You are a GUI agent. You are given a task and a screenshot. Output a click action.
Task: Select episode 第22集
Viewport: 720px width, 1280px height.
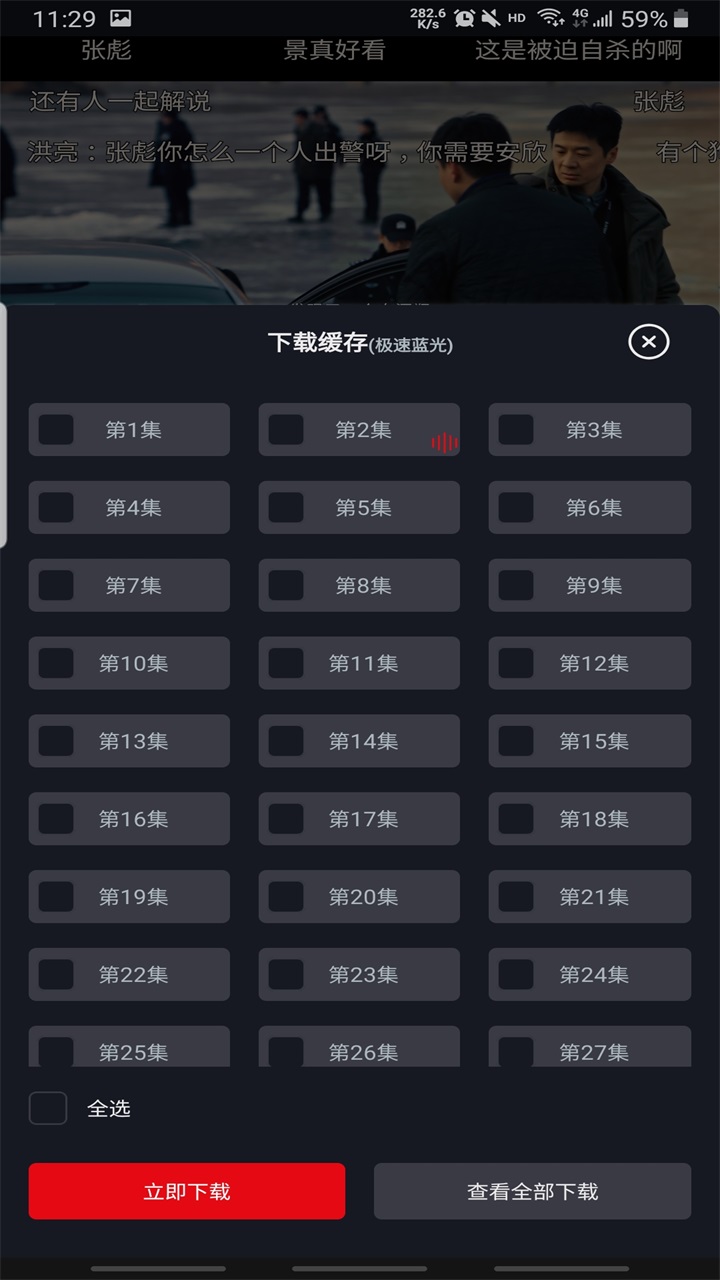click(x=56, y=974)
